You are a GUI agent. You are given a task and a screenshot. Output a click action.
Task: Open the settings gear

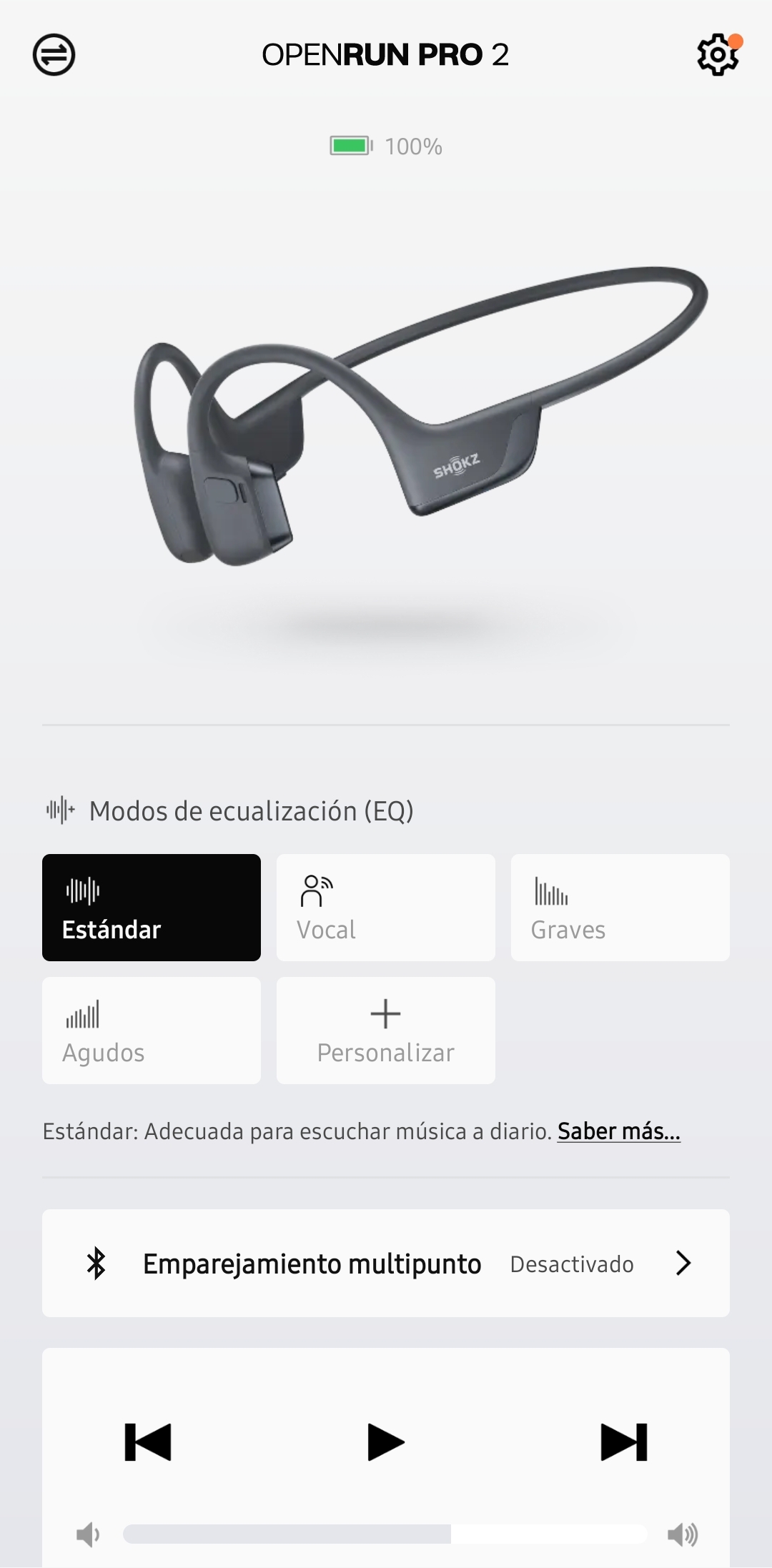(717, 54)
